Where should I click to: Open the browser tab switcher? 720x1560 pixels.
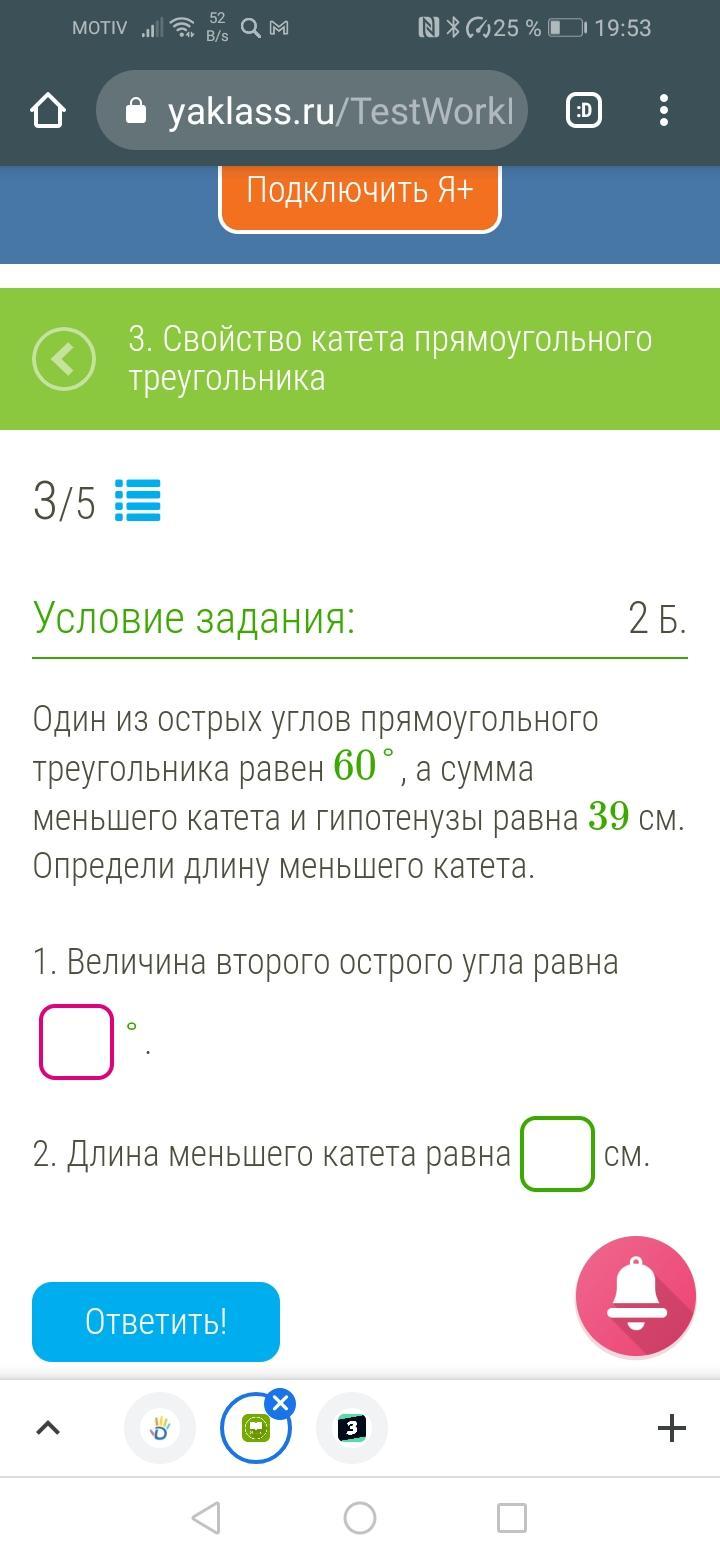pos(584,111)
